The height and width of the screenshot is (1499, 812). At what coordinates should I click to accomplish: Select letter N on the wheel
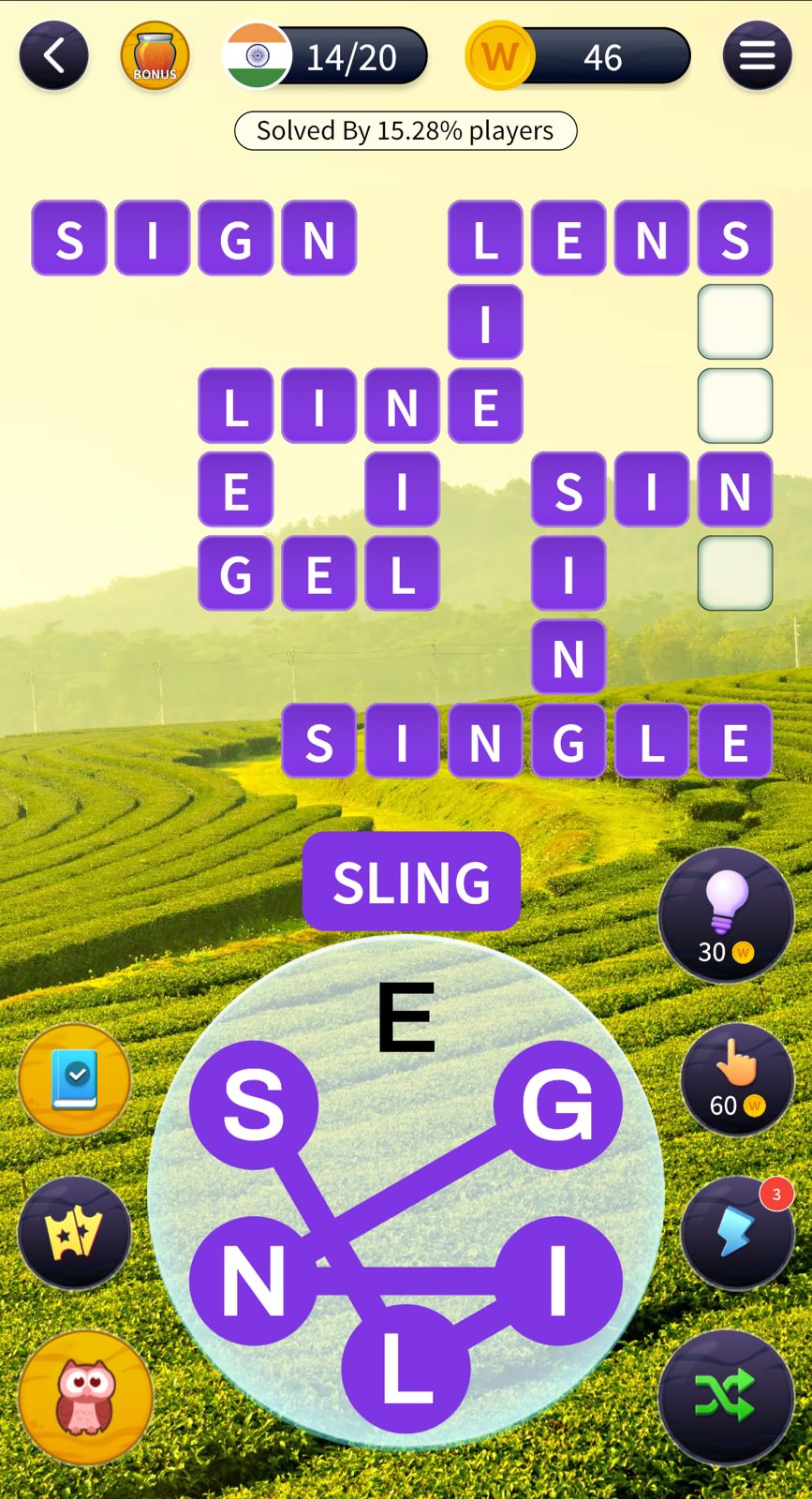[x=254, y=1281]
